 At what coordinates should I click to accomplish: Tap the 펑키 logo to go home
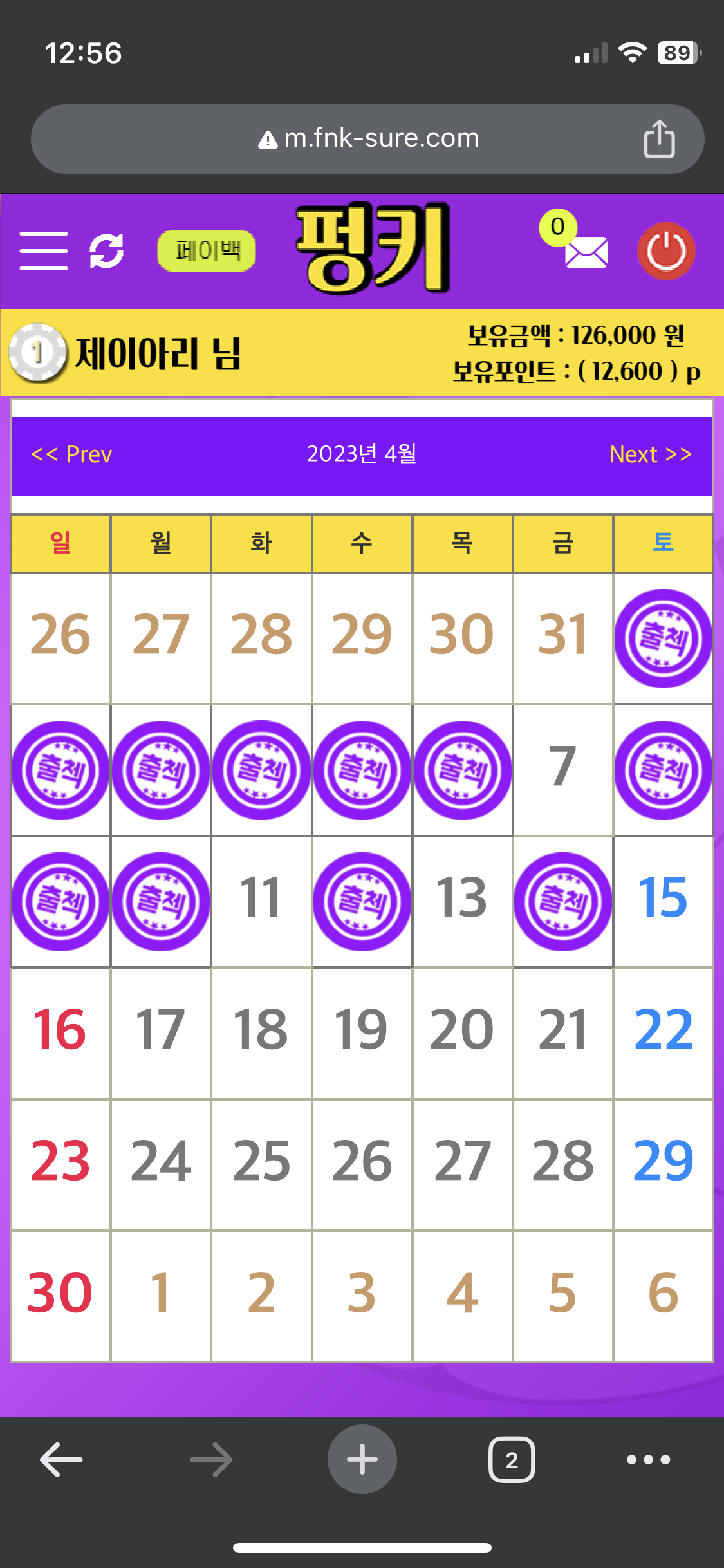pyautogui.click(x=372, y=248)
